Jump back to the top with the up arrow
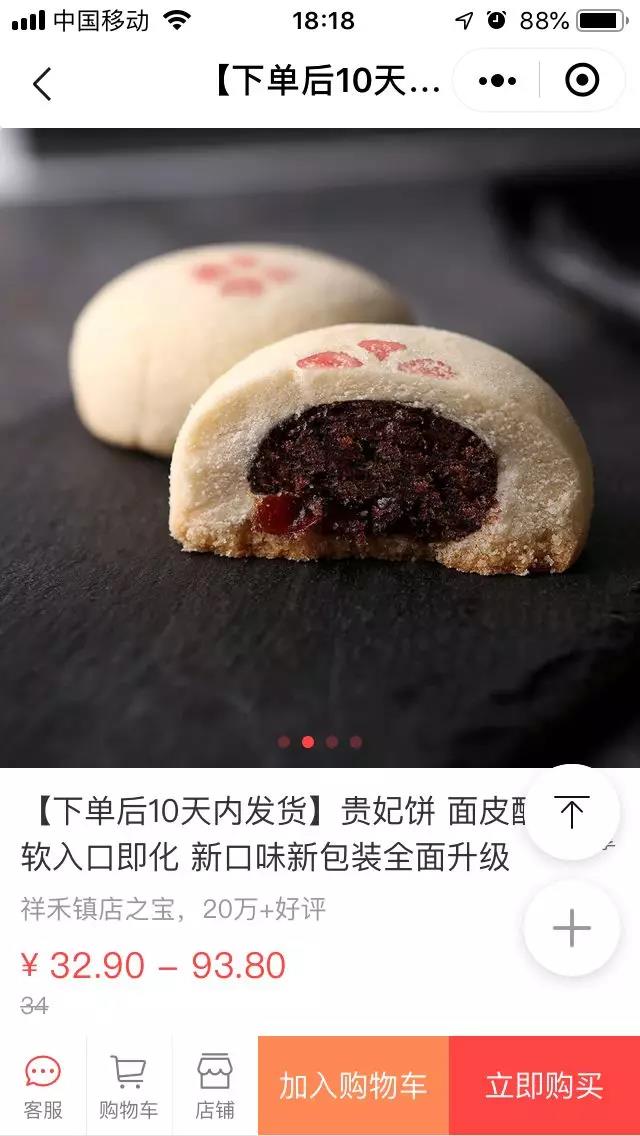 pos(571,813)
